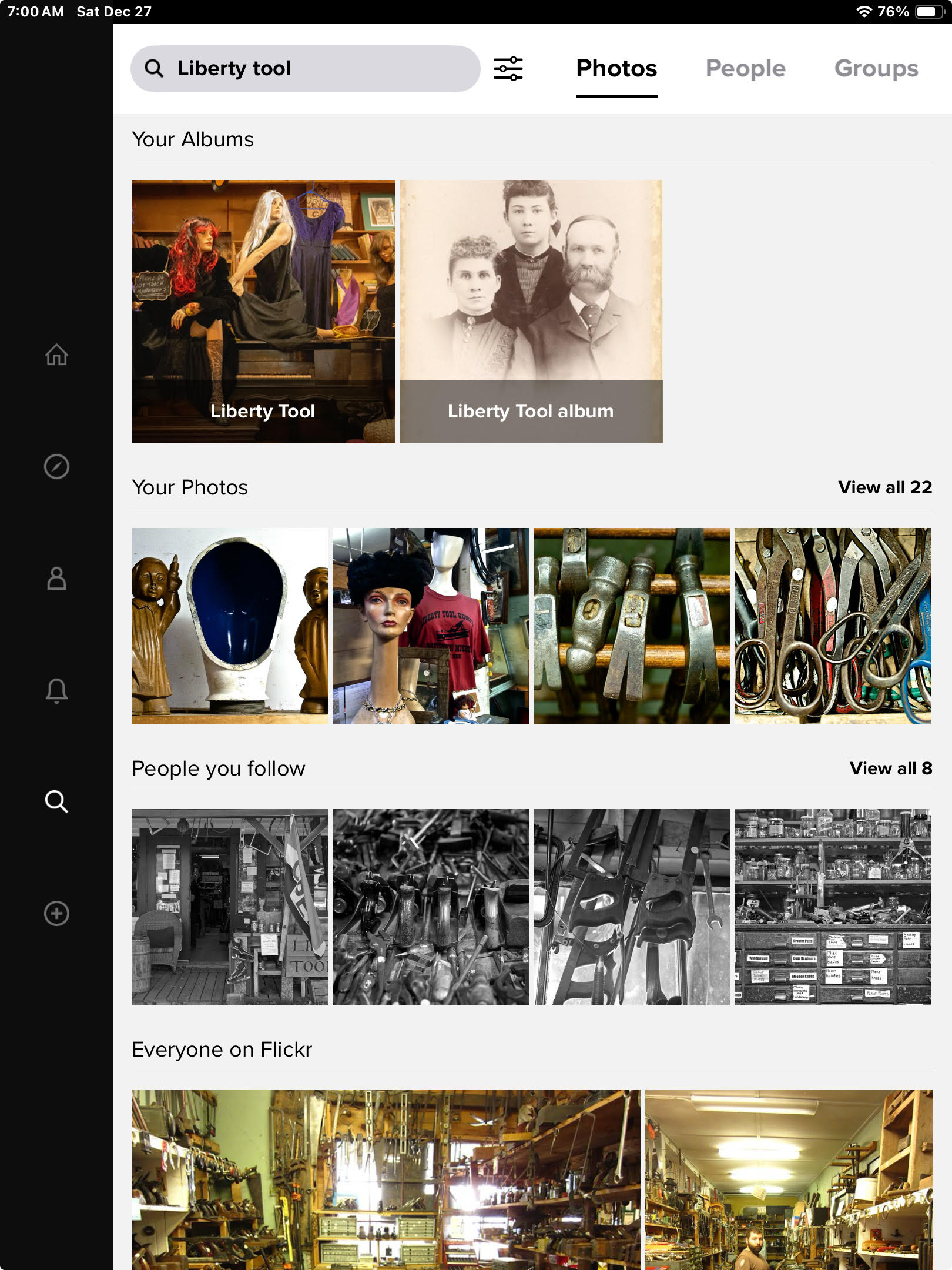The image size is (952, 1270).
Task: Open the black-and-white shelves with jars photo
Action: [x=832, y=907]
